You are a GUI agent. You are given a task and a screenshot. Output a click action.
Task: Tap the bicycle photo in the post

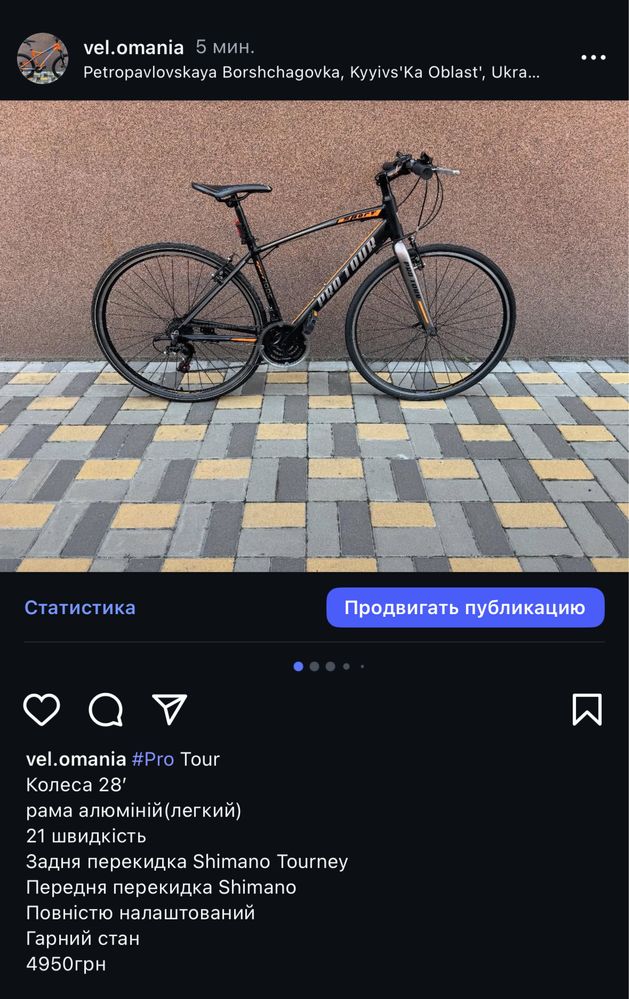coord(314,335)
